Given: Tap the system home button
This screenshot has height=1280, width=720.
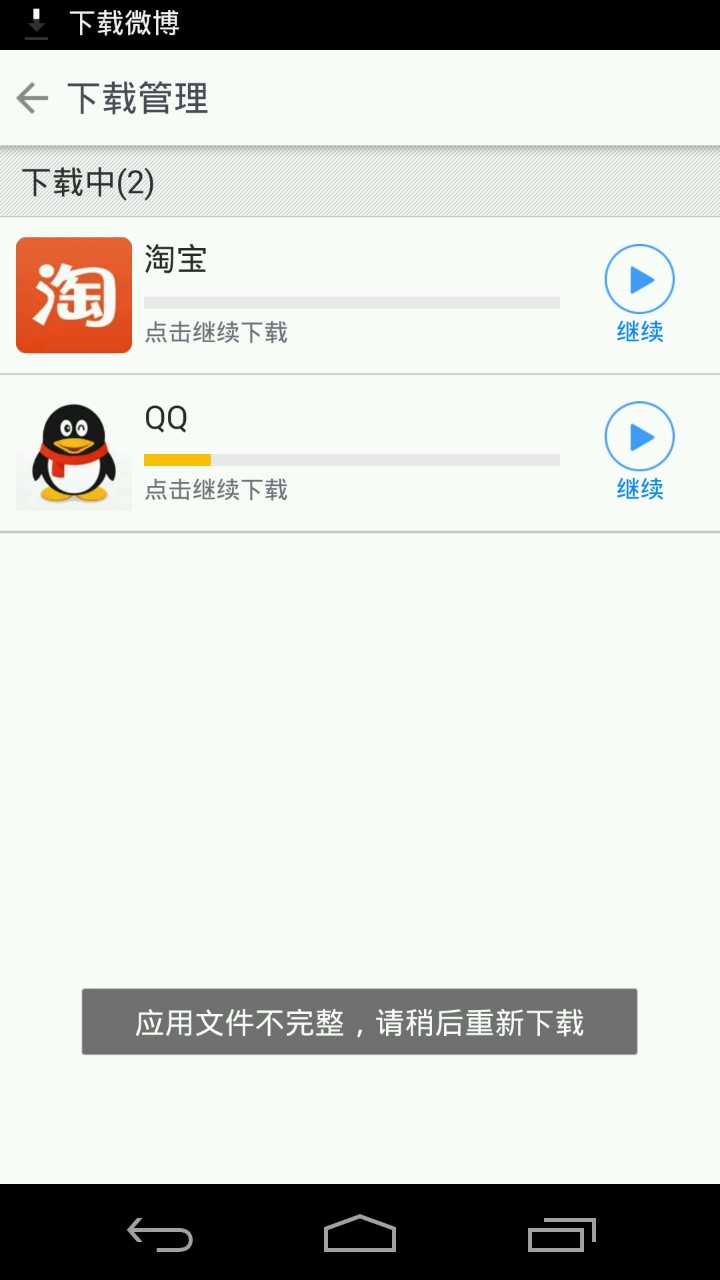Looking at the screenshot, I should [x=360, y=1233].
